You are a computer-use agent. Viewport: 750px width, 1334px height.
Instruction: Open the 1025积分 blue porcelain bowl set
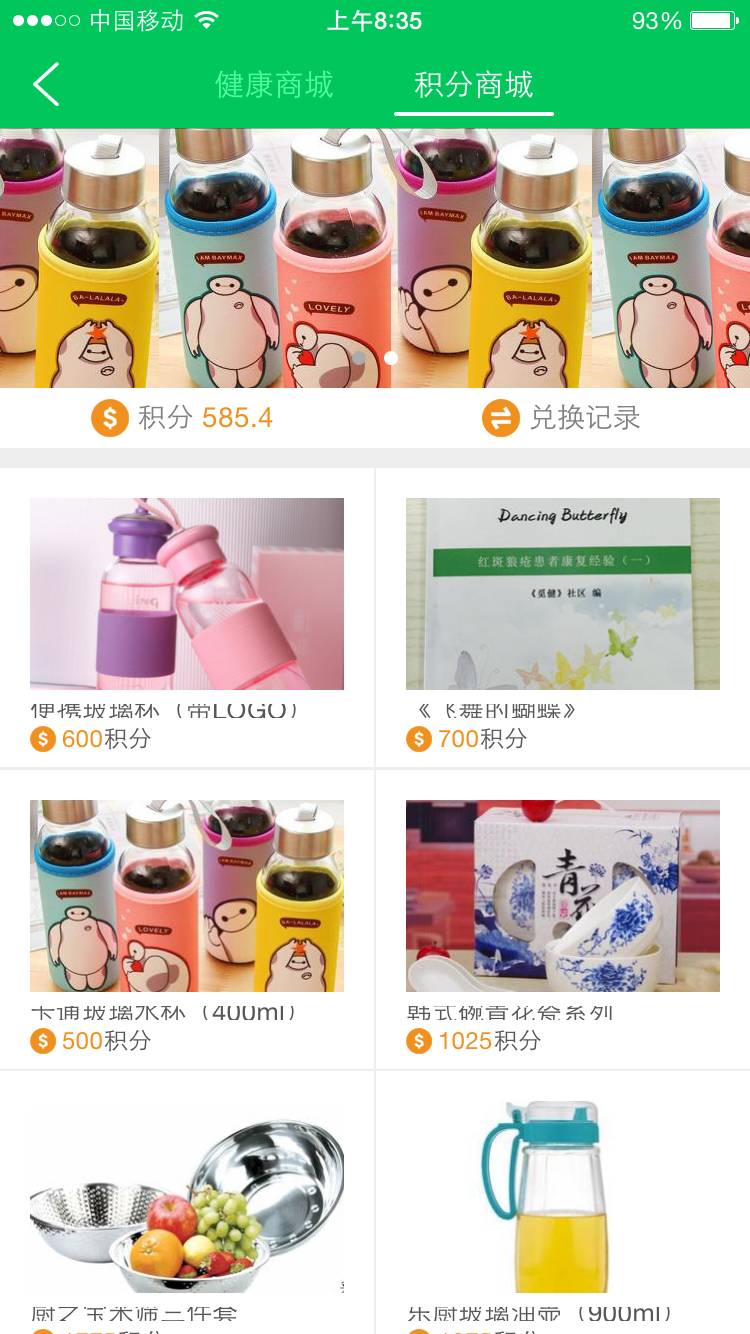coord(562,896)
